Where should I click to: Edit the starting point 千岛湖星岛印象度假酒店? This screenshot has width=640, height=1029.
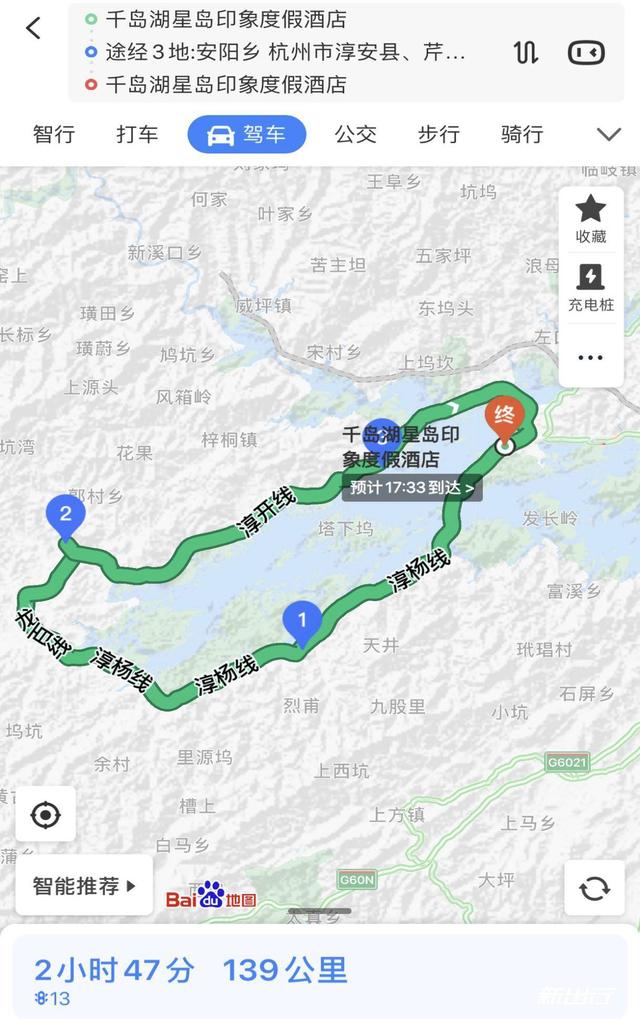coord(225,19)
